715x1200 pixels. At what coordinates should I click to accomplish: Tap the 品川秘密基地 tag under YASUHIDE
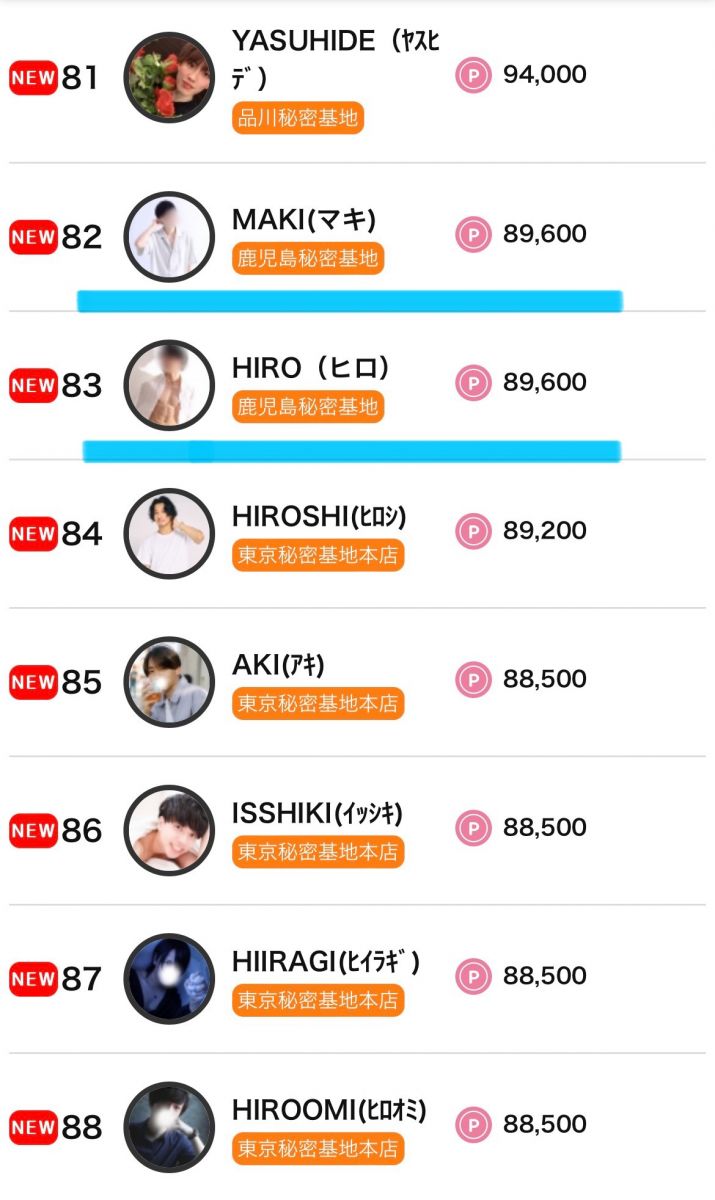[x=298, y=118]
